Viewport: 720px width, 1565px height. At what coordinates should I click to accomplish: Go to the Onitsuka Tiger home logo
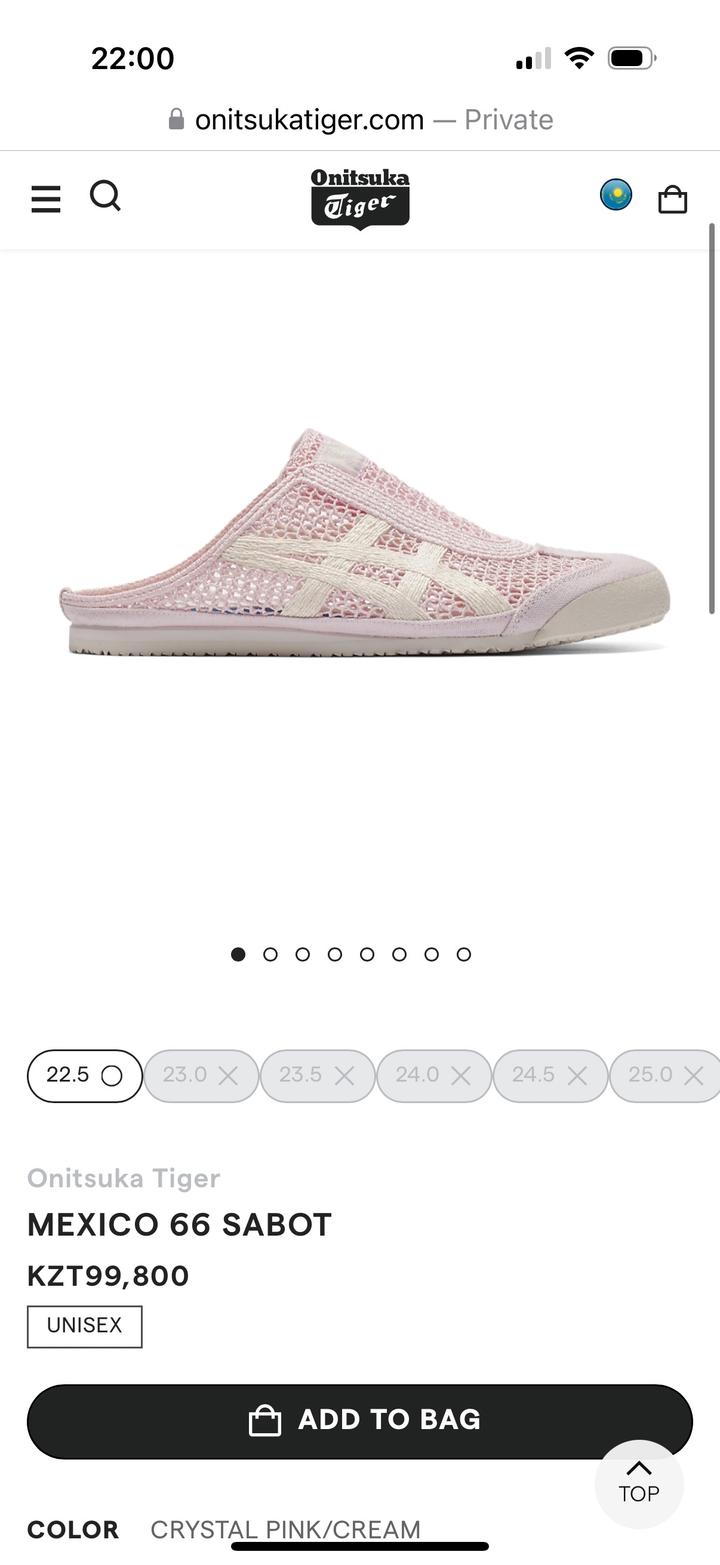click(360, 197)
